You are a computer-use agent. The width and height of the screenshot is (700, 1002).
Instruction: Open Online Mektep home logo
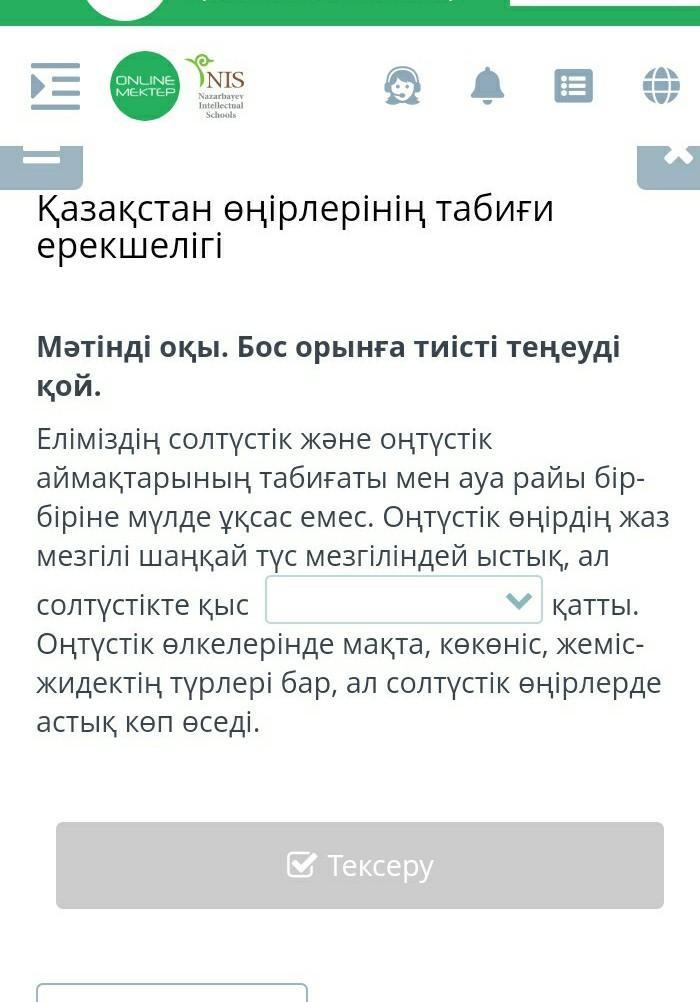click(145, 86)
